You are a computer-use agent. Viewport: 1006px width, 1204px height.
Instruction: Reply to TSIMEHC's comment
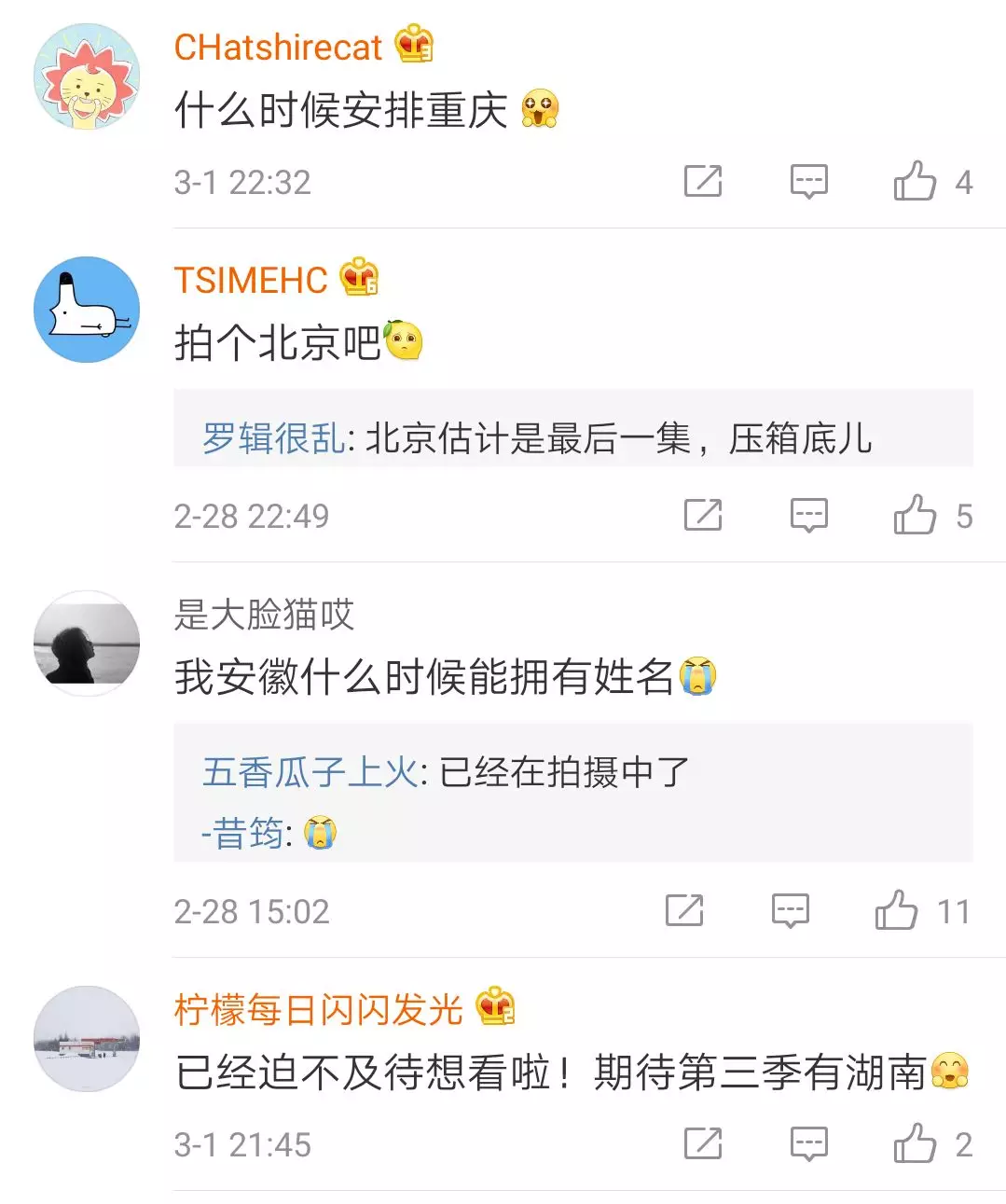pyautogui.click(x=808, y=515)
